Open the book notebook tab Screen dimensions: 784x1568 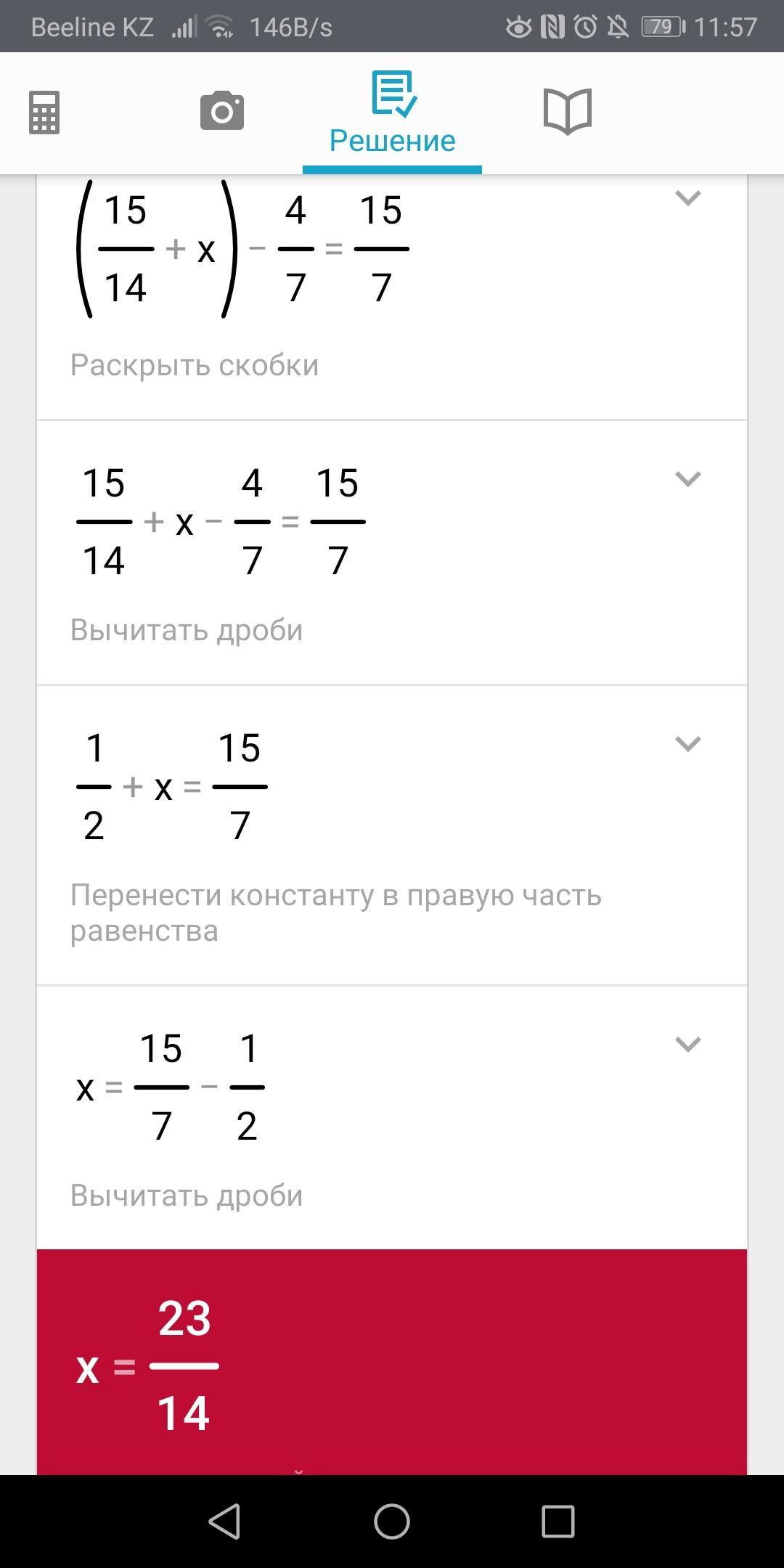568,111
